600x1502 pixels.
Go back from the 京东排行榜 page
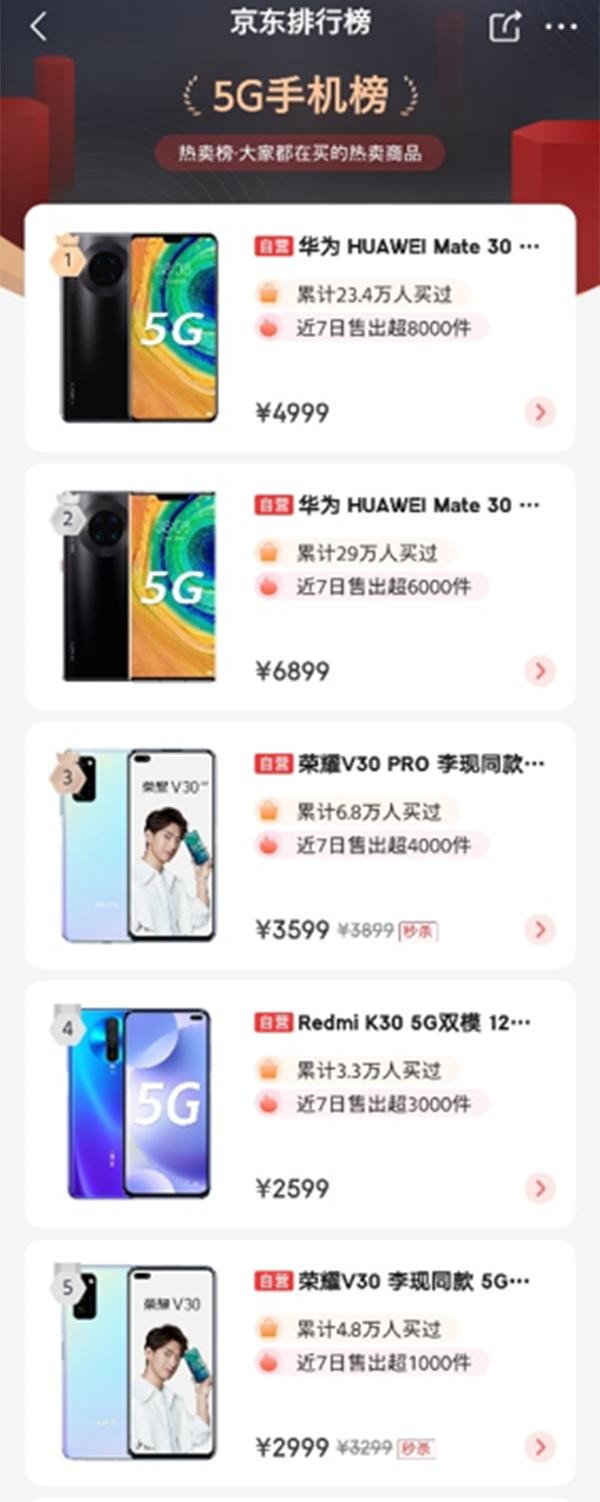pyautogui.click(x=39, y=27)
